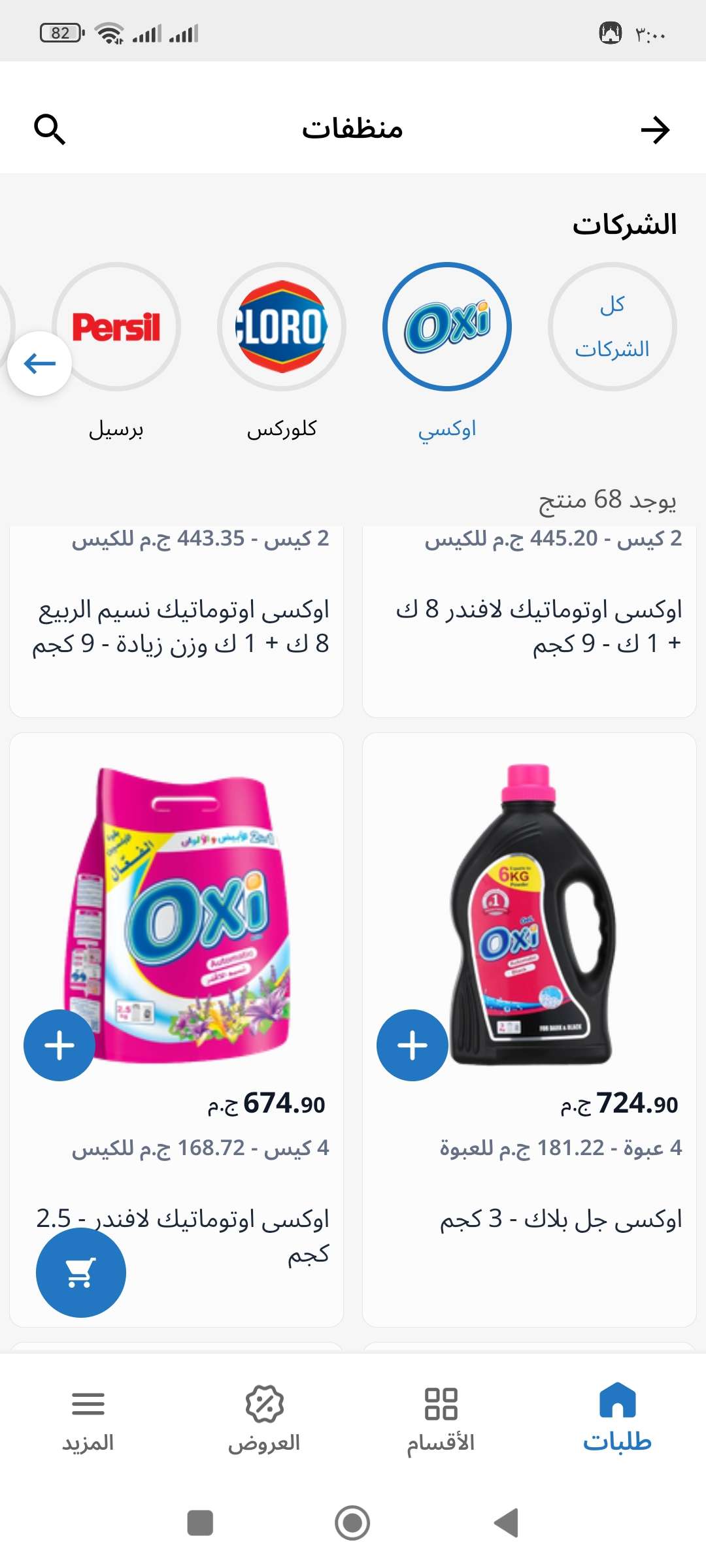This screenshot has width=706, height=1568.
Task: Open اوكسى اوتوماتيك لافندر 2.5 كجم product card
Action: (x=196, y=915)
